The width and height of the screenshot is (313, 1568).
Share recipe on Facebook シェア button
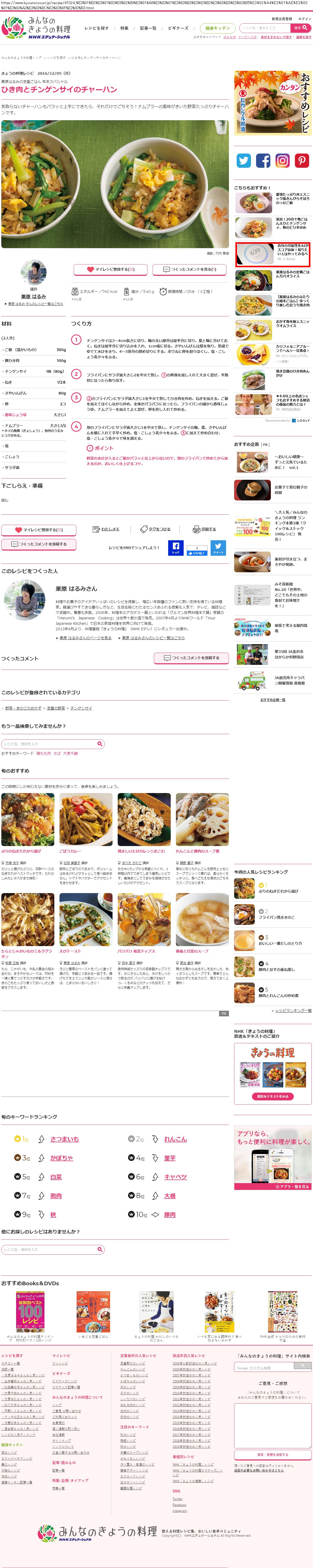pyautogui.click(x=175, y=547)
